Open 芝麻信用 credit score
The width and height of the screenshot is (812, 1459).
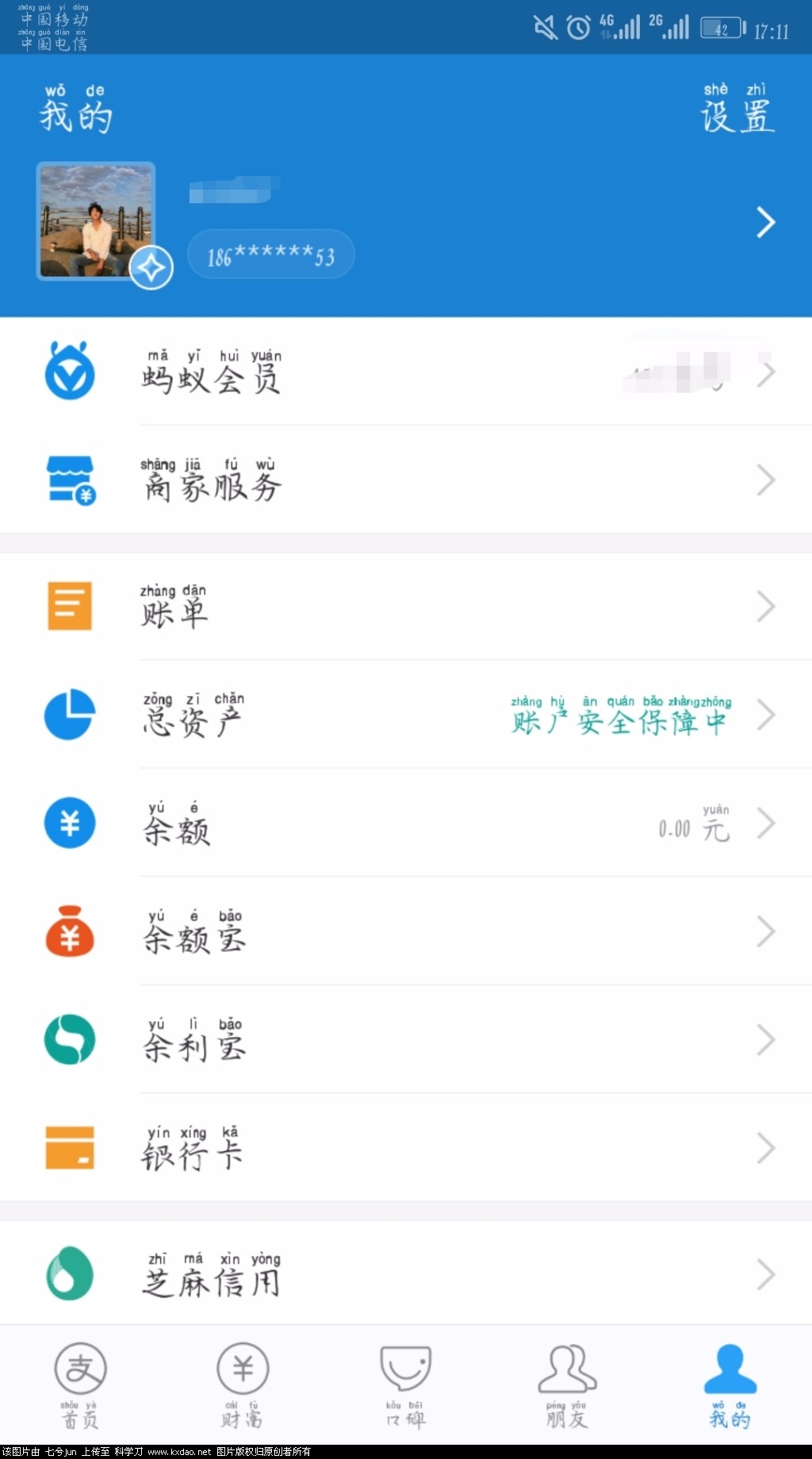click(x=404, y=1275)
